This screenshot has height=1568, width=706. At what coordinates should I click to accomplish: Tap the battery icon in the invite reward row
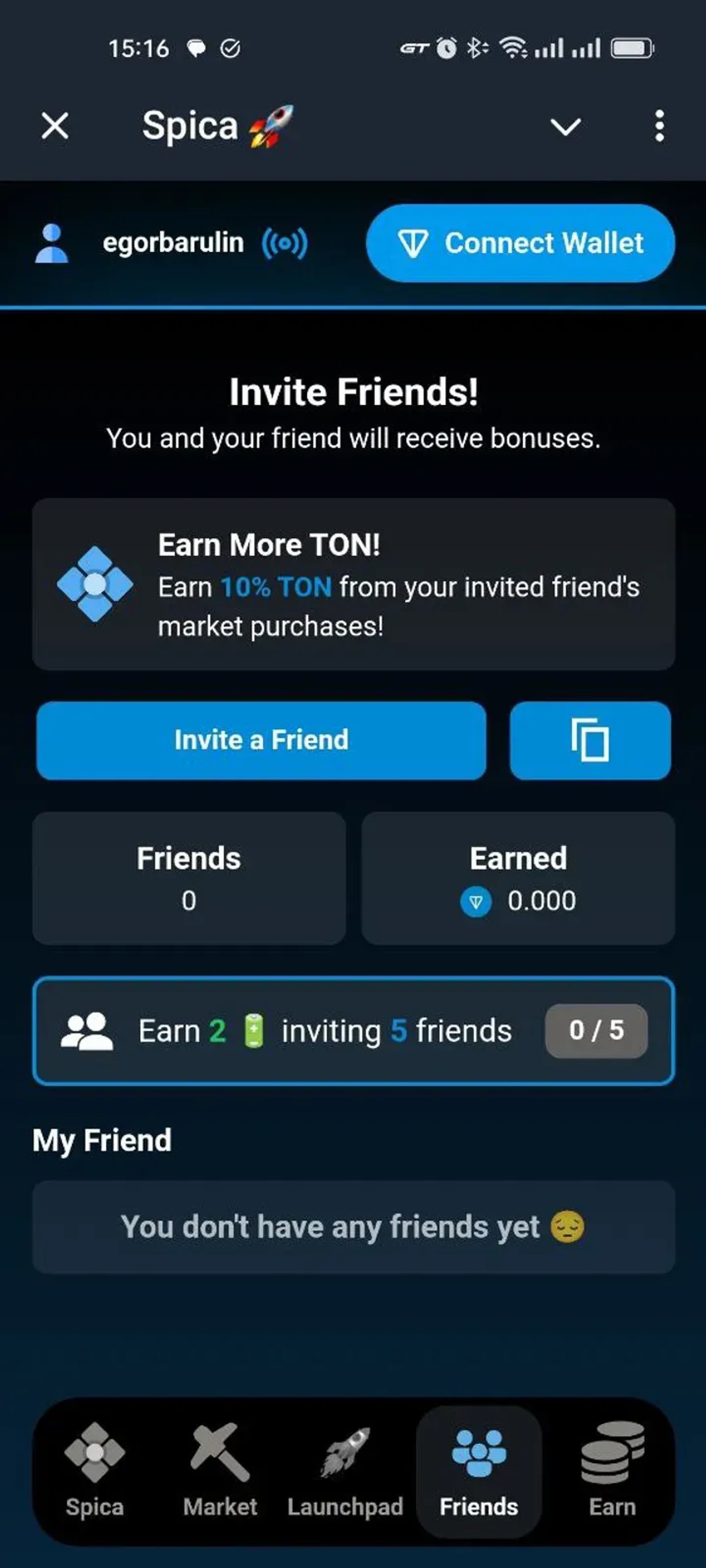[254, 1029]
